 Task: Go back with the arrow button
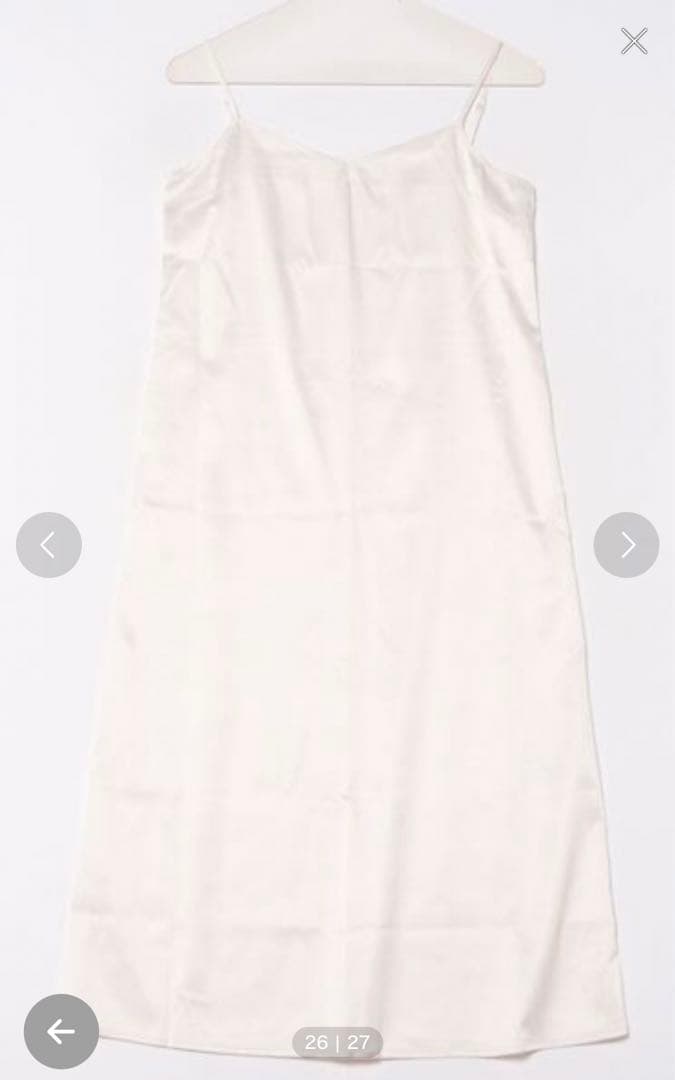coord(61,1031)
